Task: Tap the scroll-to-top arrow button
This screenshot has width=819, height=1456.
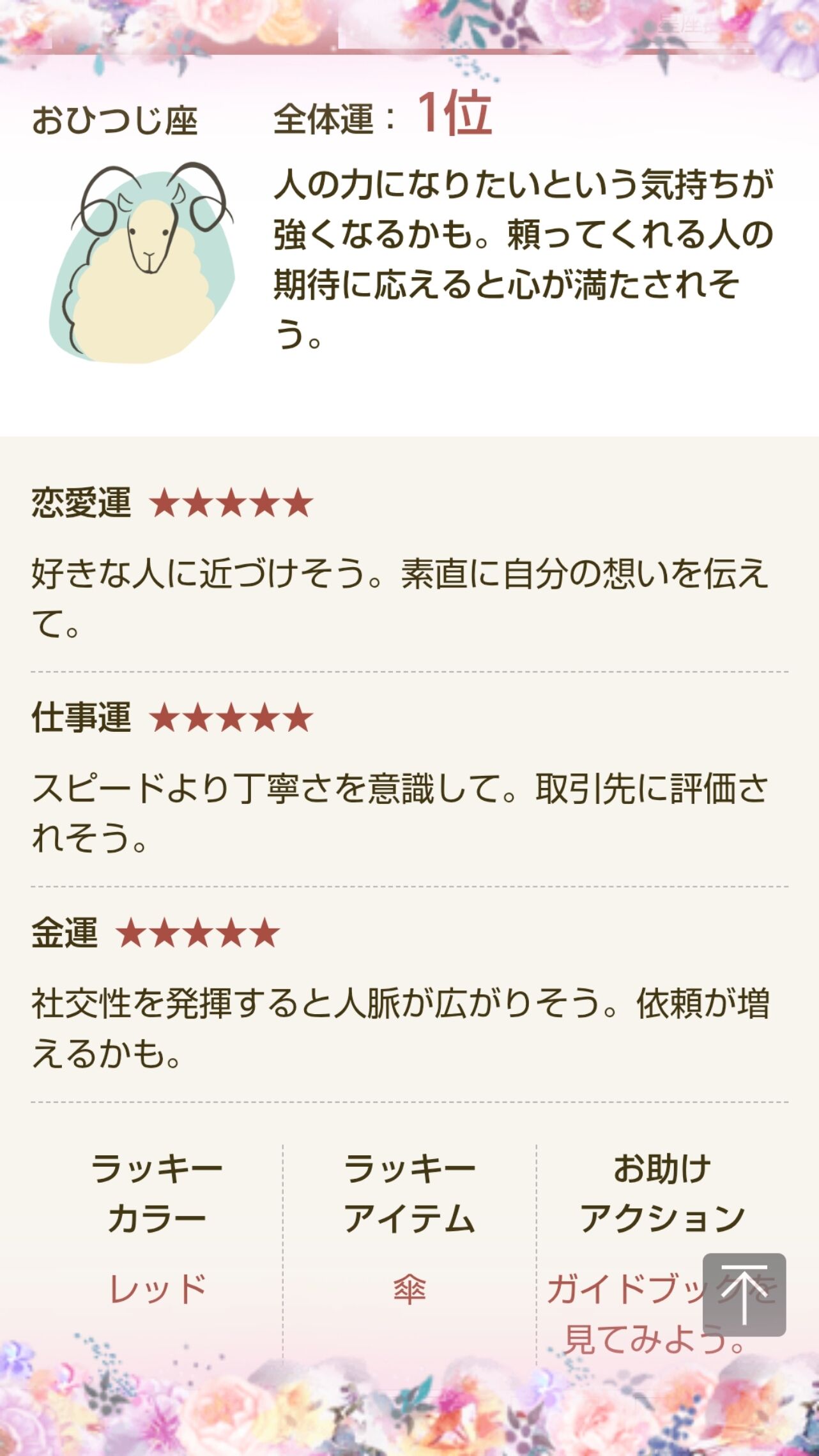Action: [x=744, y=1294]
